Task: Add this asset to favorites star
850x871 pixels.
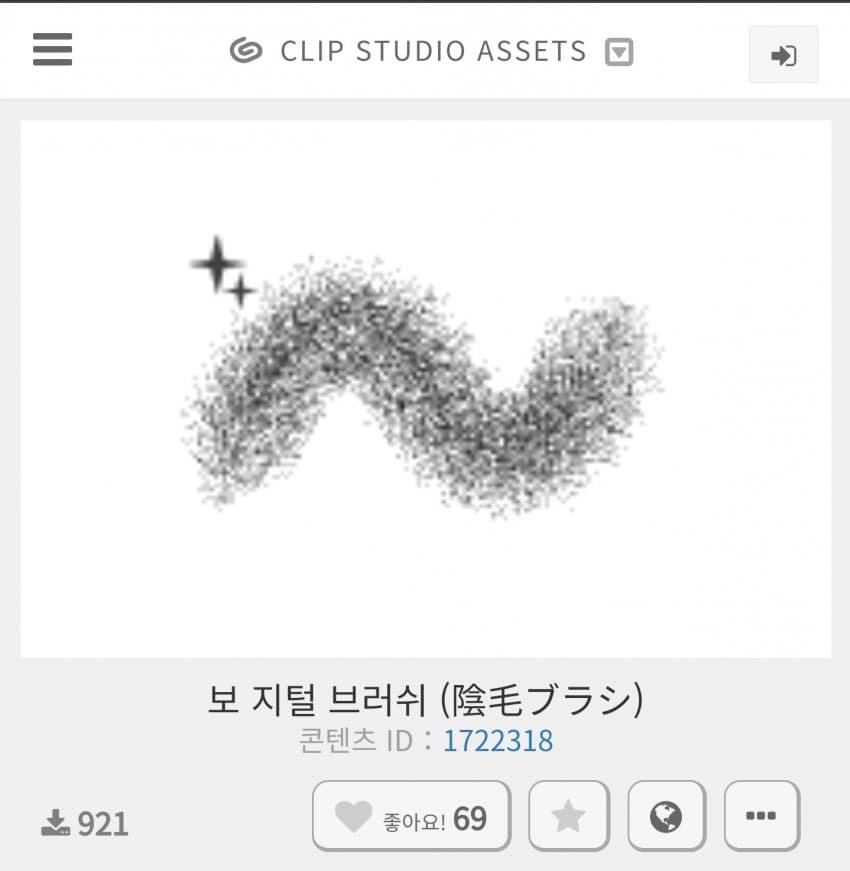Action: (x=568, y=816)
